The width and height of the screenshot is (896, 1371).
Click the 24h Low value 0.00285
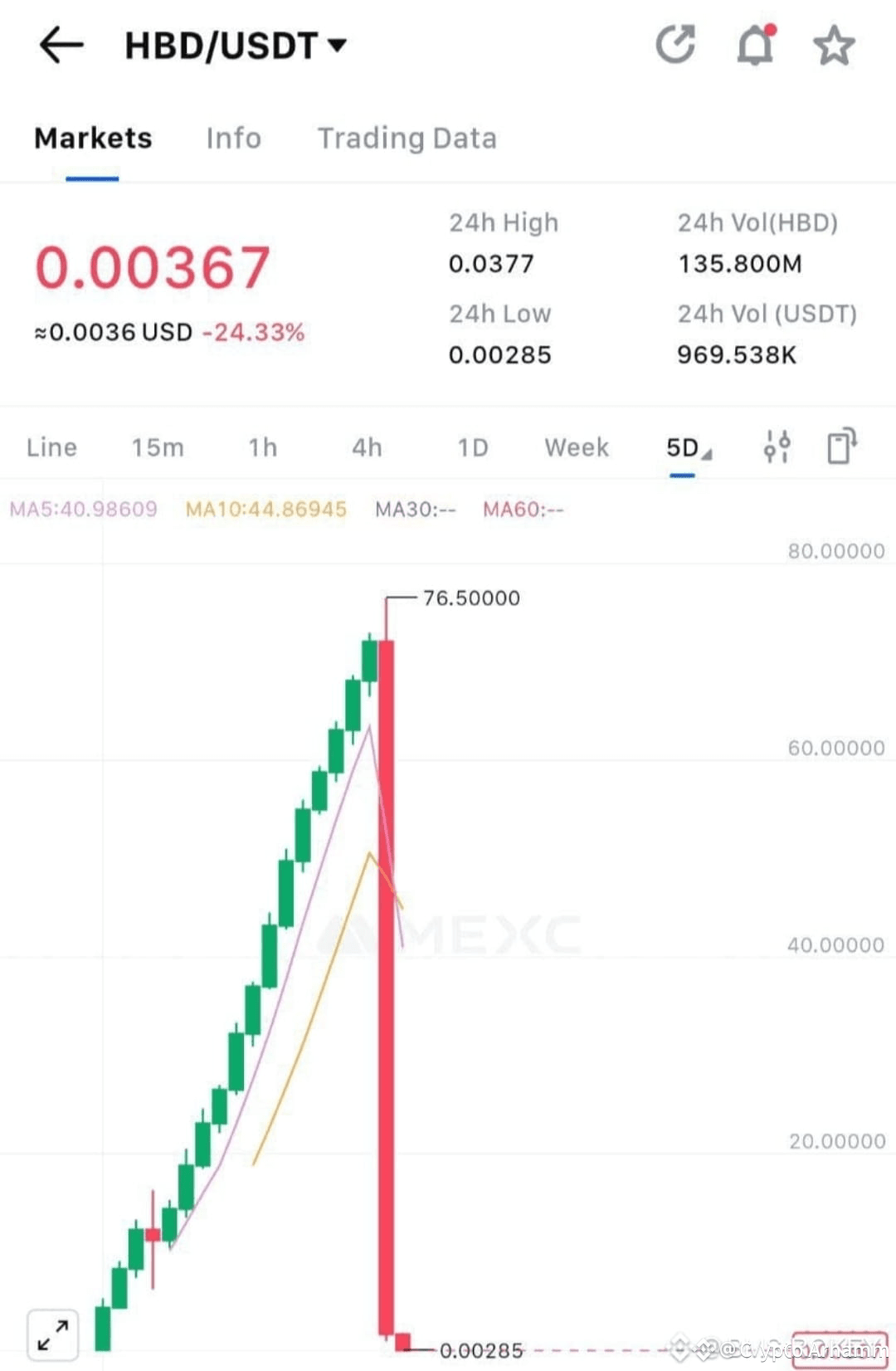click(499, 354)
